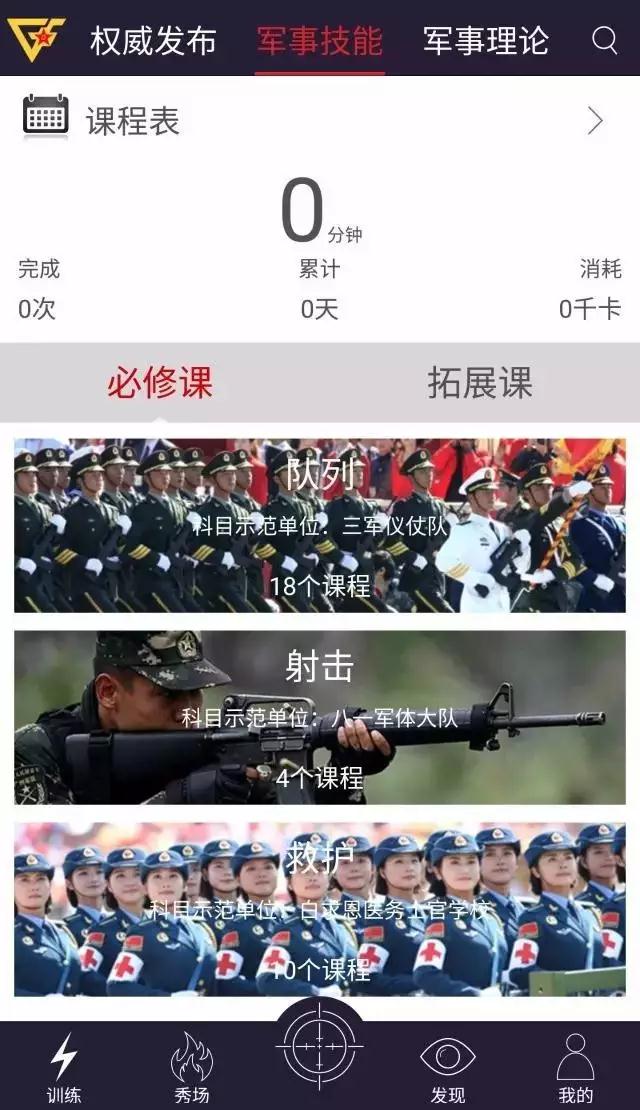
Task: Select the 必修课 segment
Action: 160,383
